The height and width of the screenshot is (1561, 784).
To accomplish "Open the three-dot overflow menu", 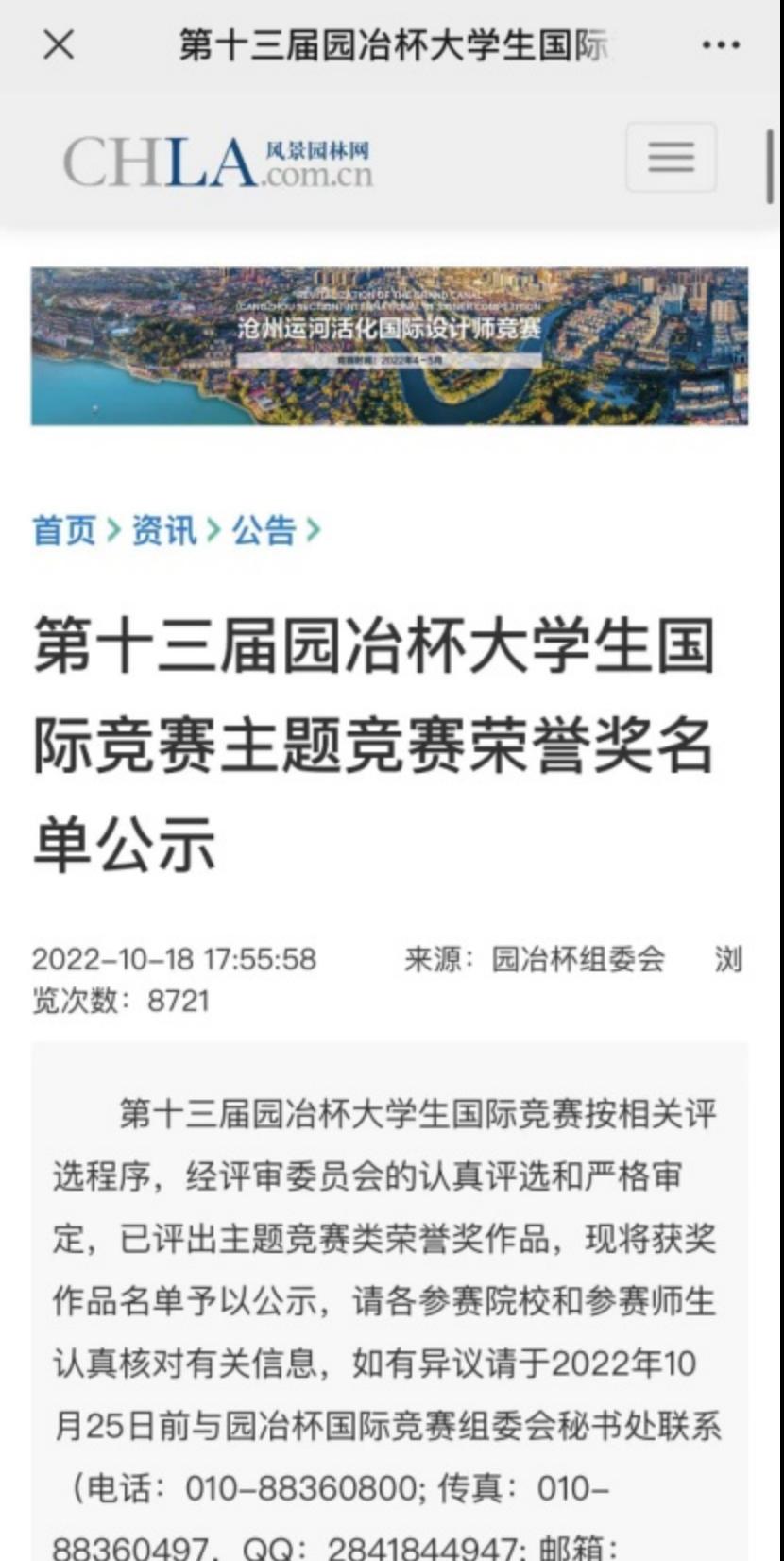I will click(x=721, y=44).
